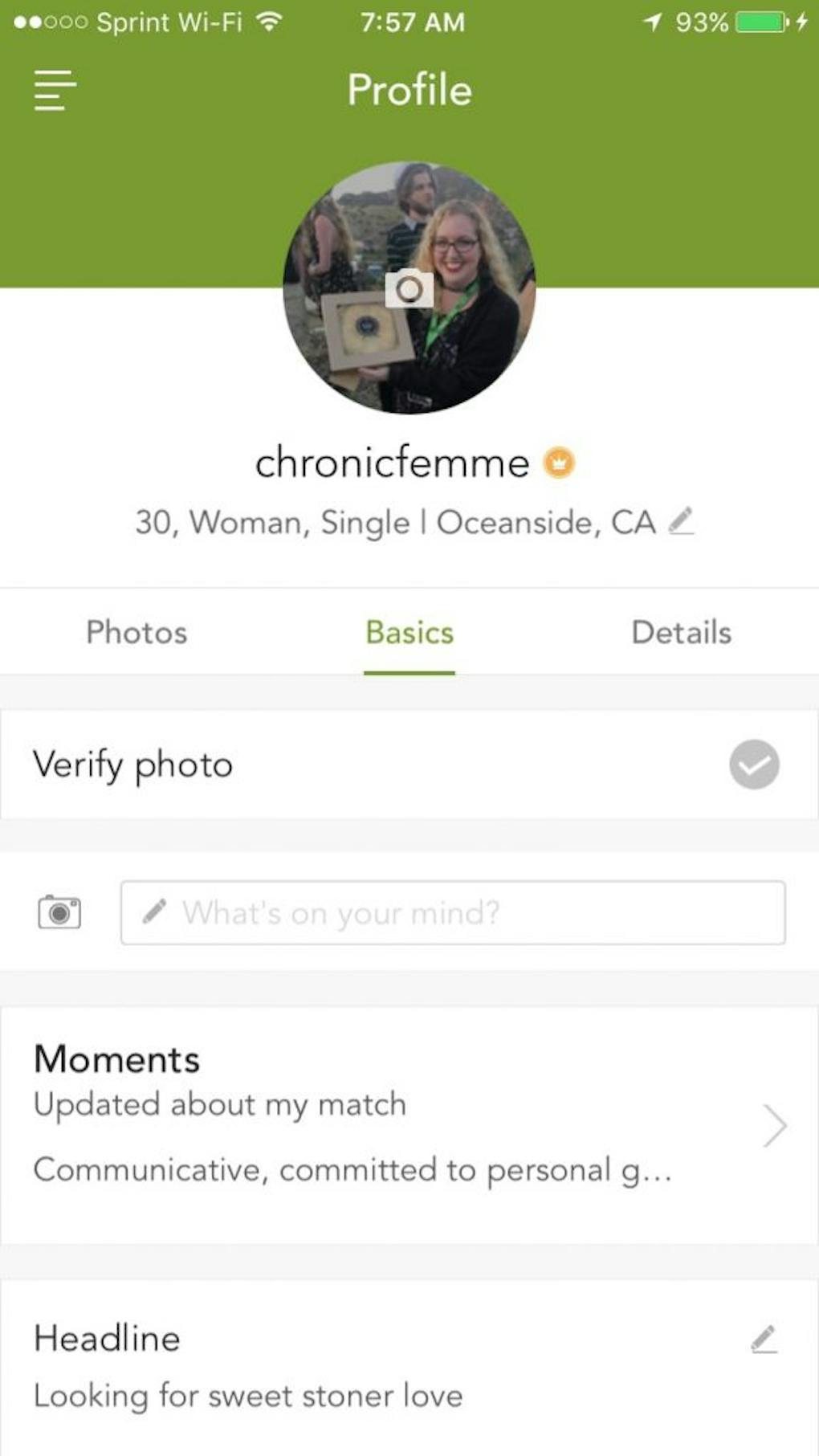The width and height of the screenshot is (819, 1456).
Task: Open the Verify photo row
Action: pyautogui.click(x=409, y=765)
